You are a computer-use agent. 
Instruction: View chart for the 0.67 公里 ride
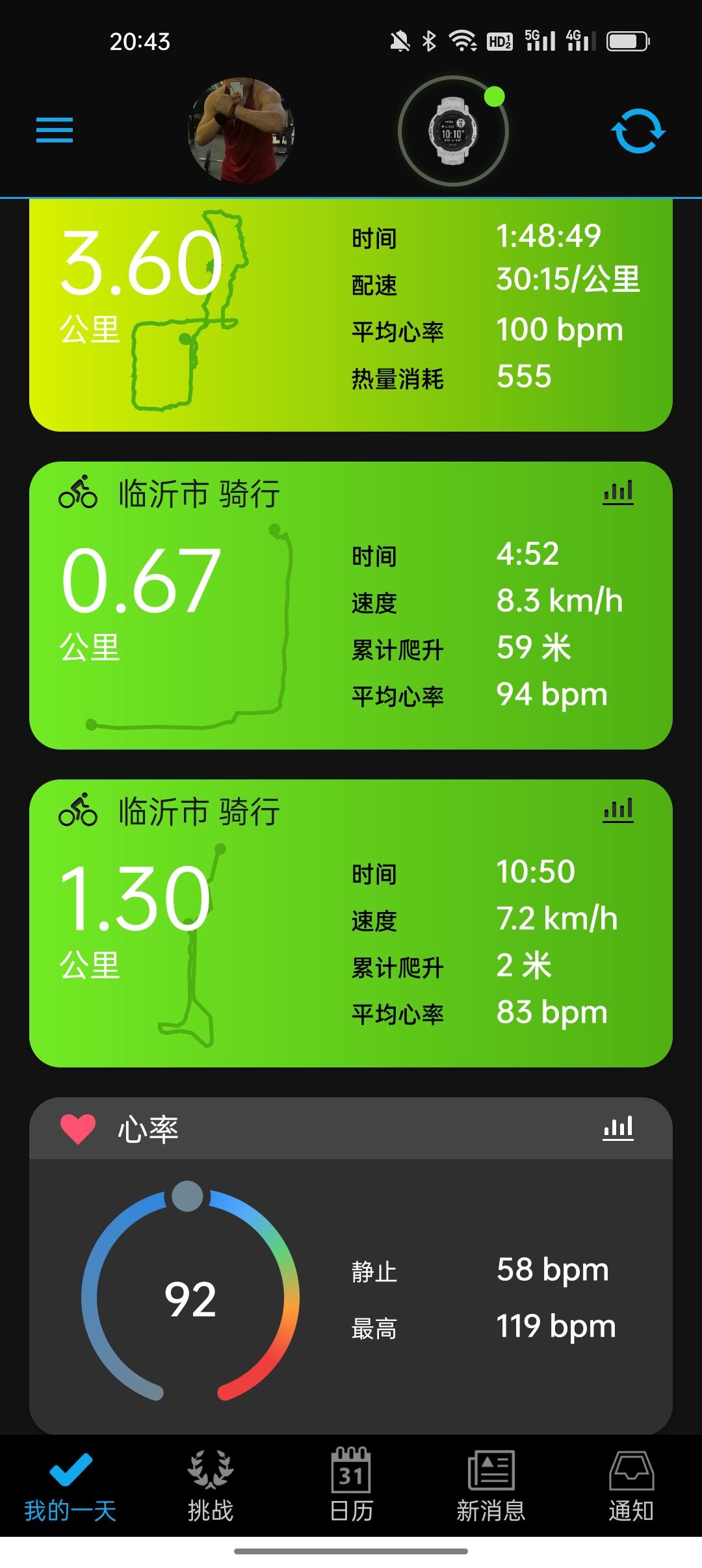[617, 492]
